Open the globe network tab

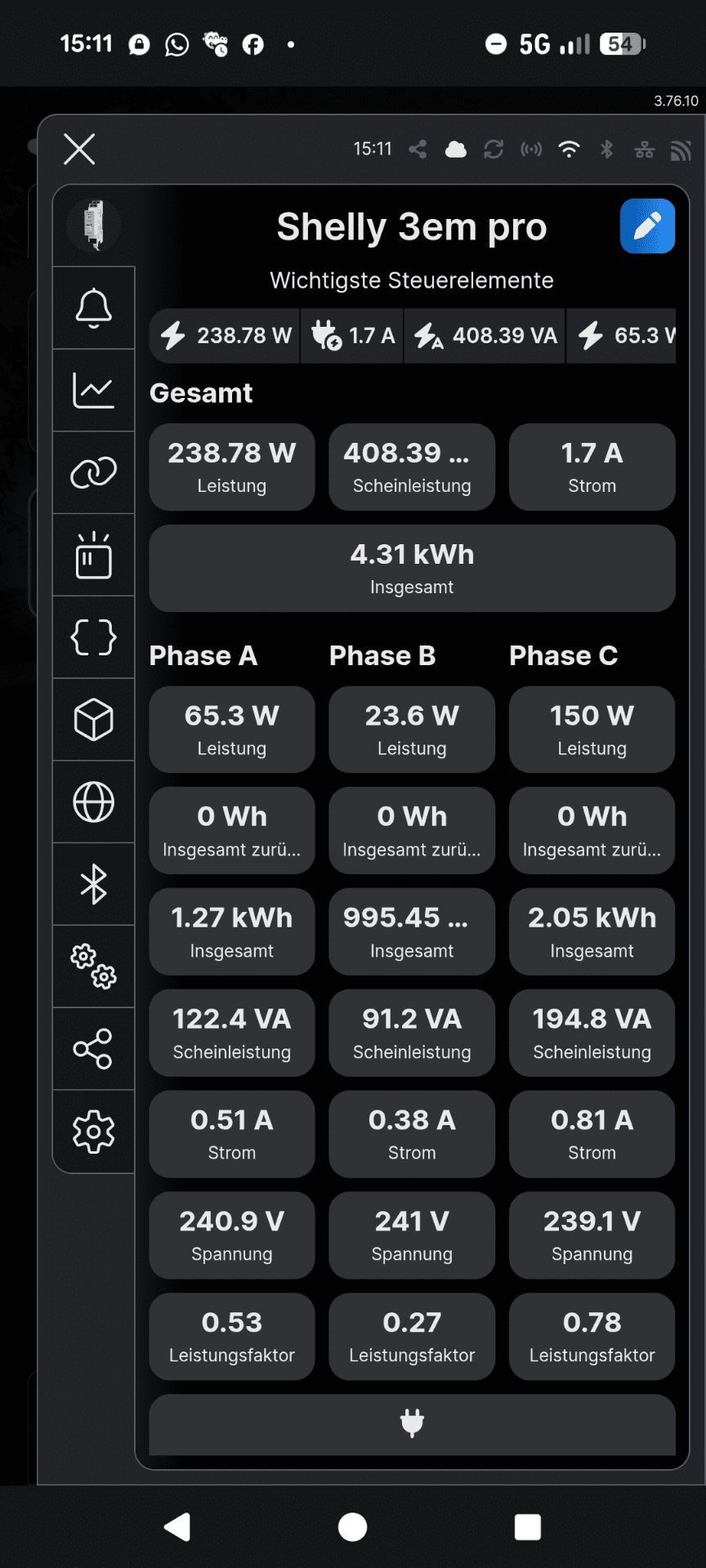(94, 802)
